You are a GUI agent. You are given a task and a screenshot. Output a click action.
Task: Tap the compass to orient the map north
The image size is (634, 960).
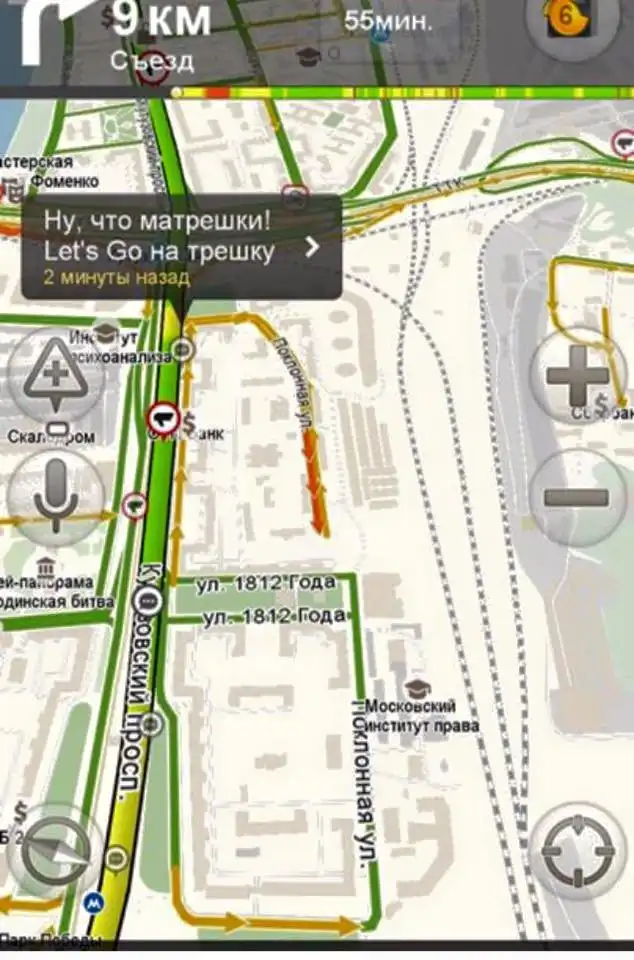click(x=56, y=853)
